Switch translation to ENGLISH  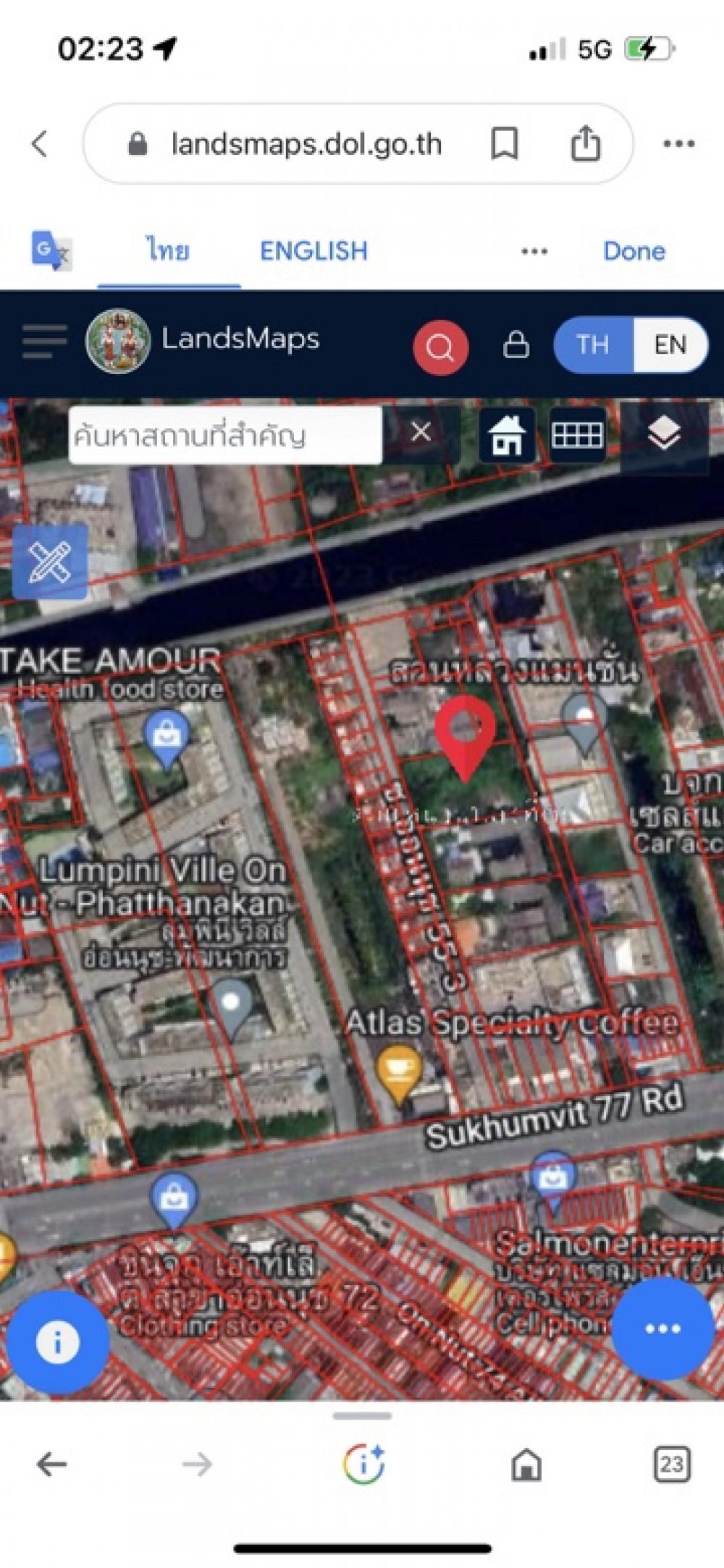tap(313, 251)
